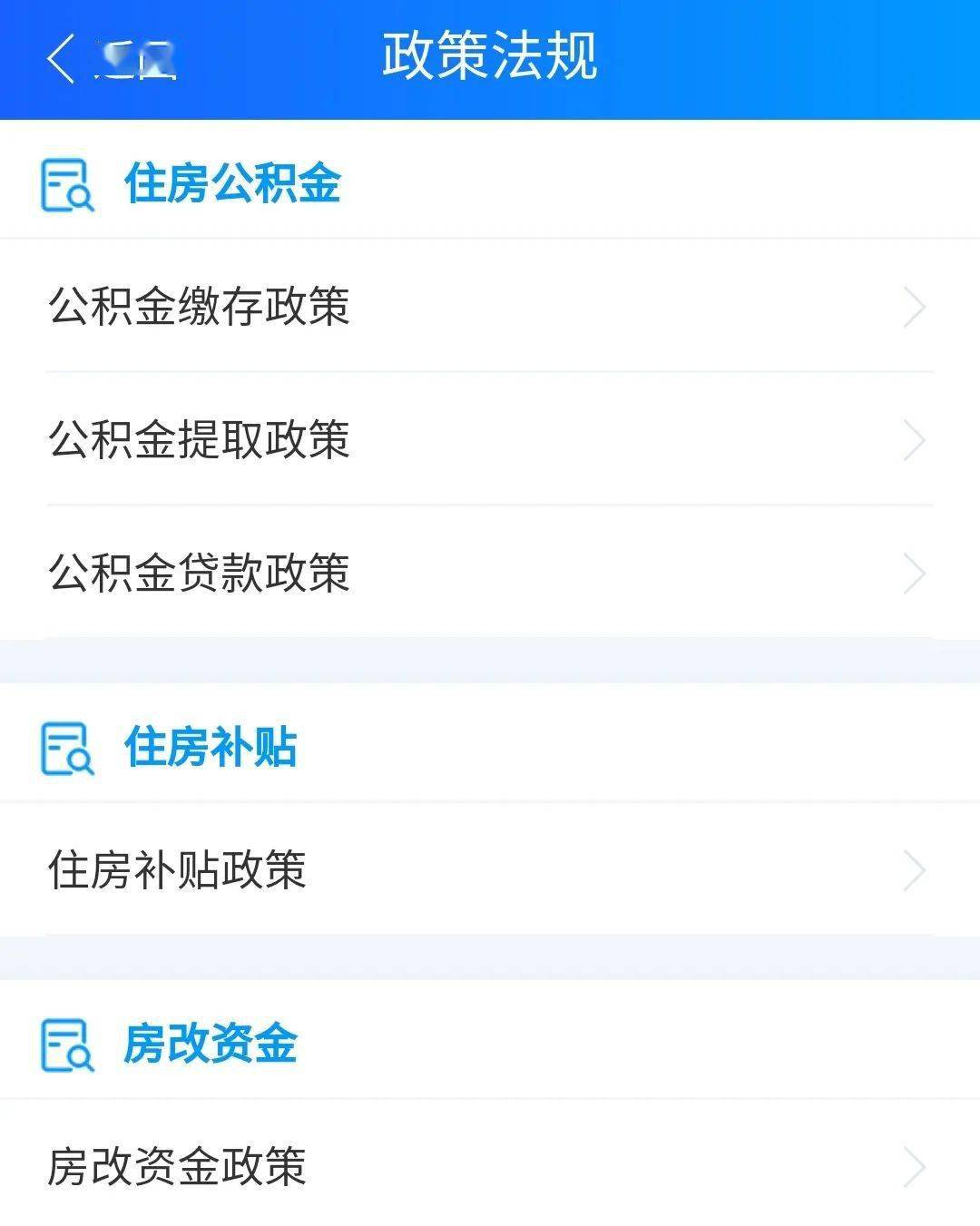Viewport: 980px width, 1226px height.
Task: View 公积金贷款政策
Action: point(488,574)
